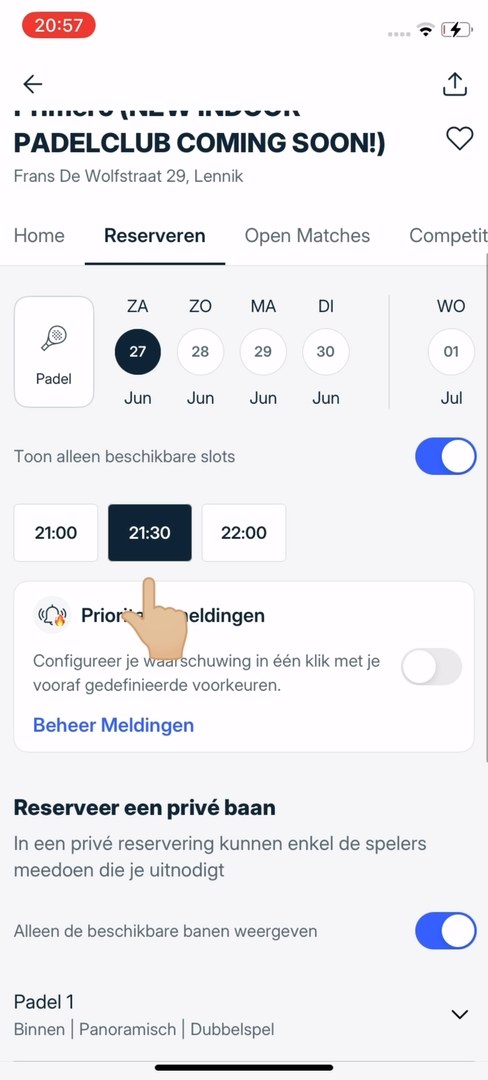Select the Padel sport card
This screenshot has width=488, height=1080.
click(x=54, y=352)
